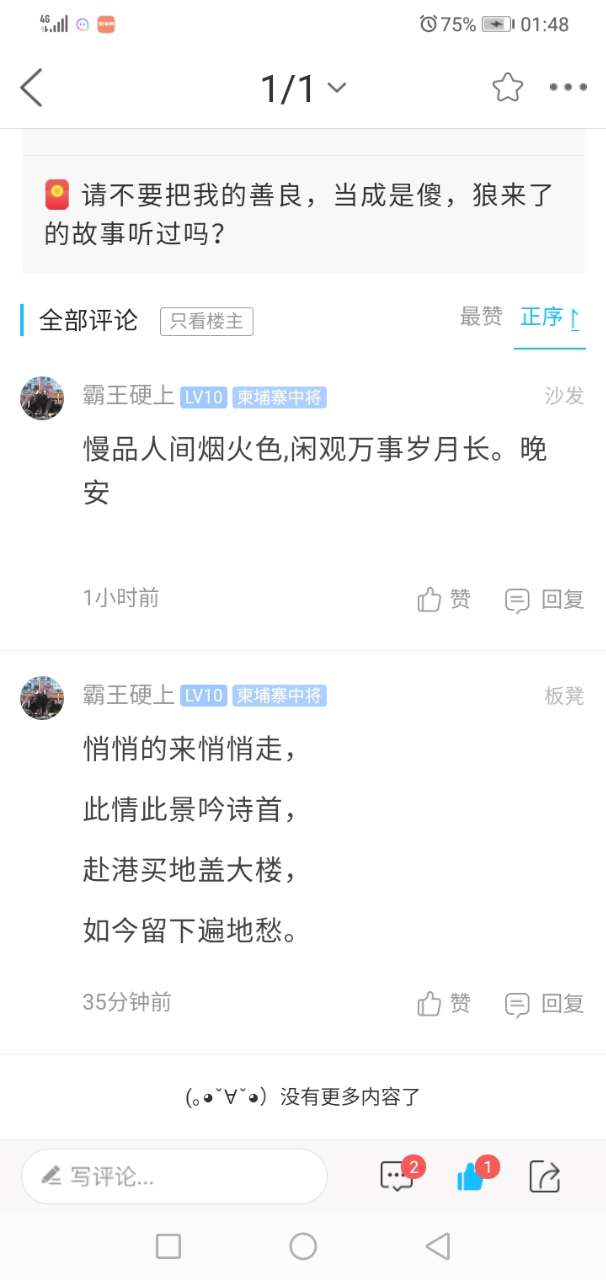
Task: Go to the system home screen
Action: pos(303,1246)
